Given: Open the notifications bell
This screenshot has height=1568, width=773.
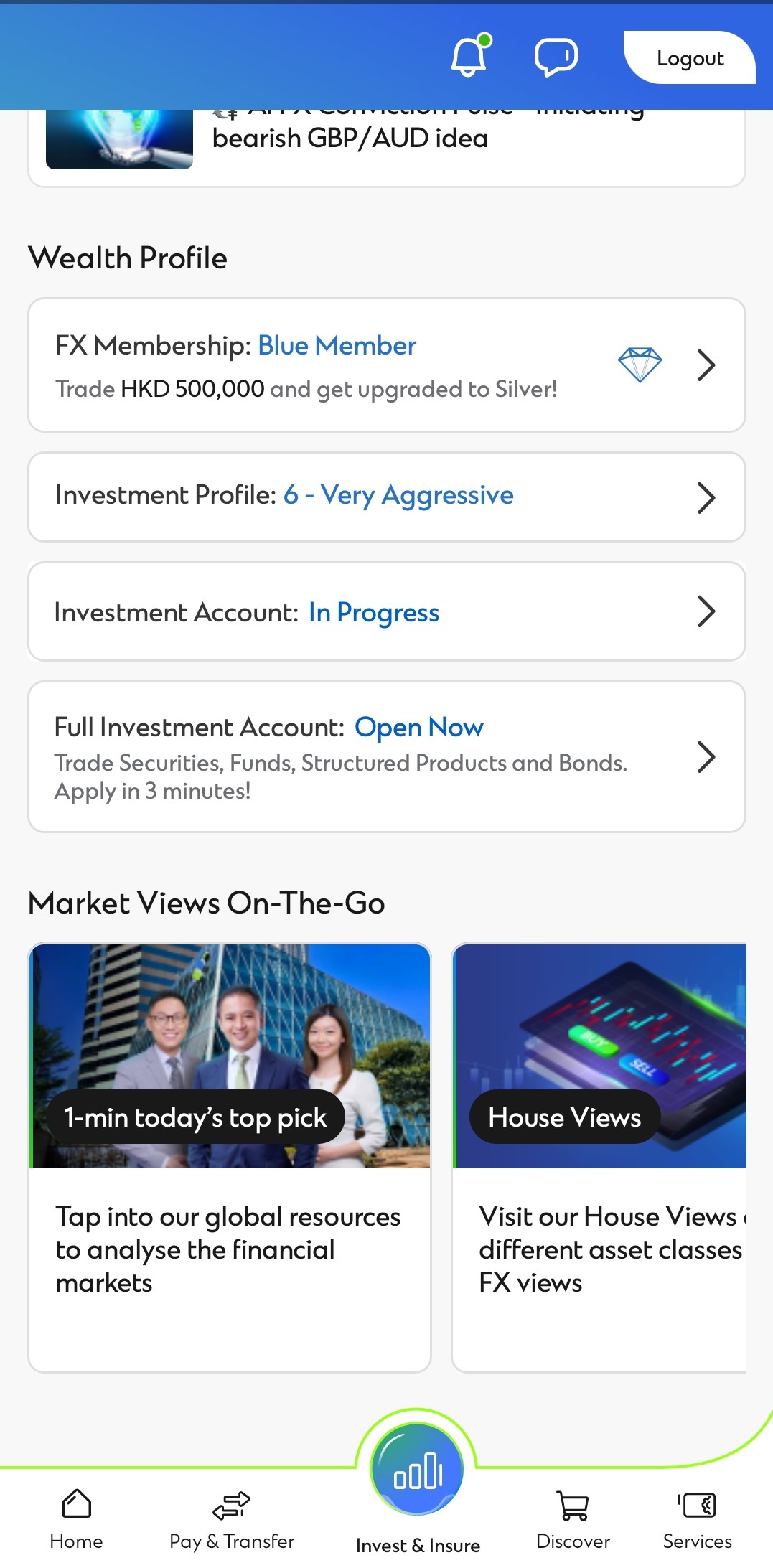Looking at the screenshot, I should tap(469, 56).
